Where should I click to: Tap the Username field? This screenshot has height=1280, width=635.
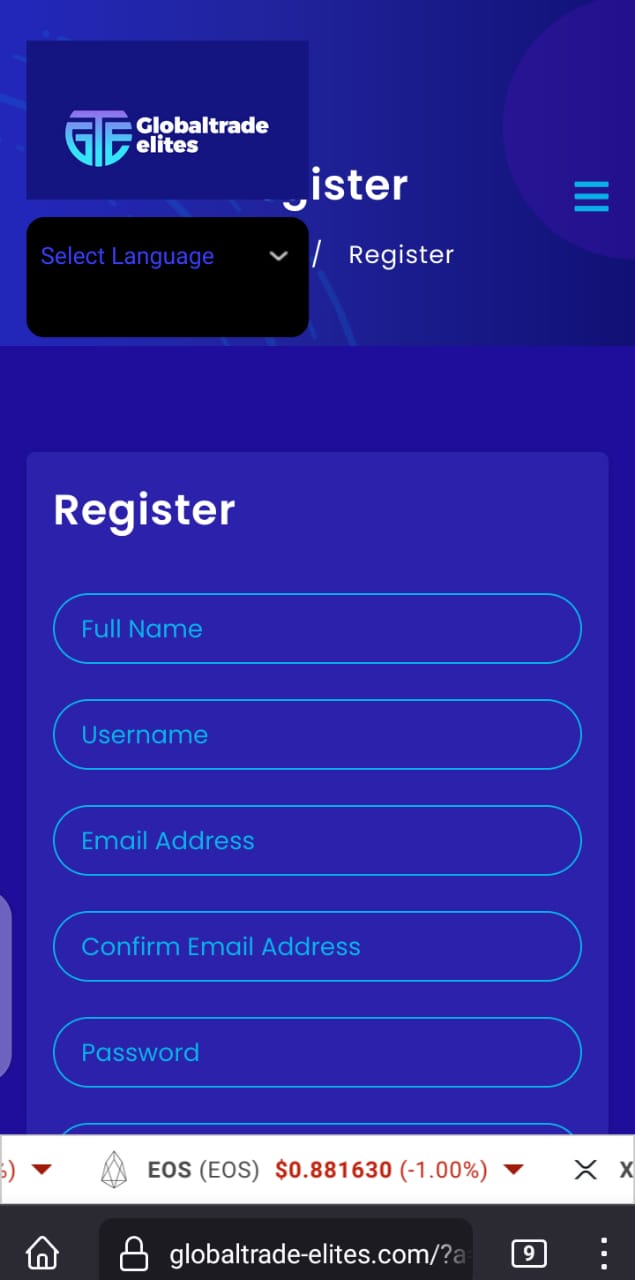click(x=317, y=735)
